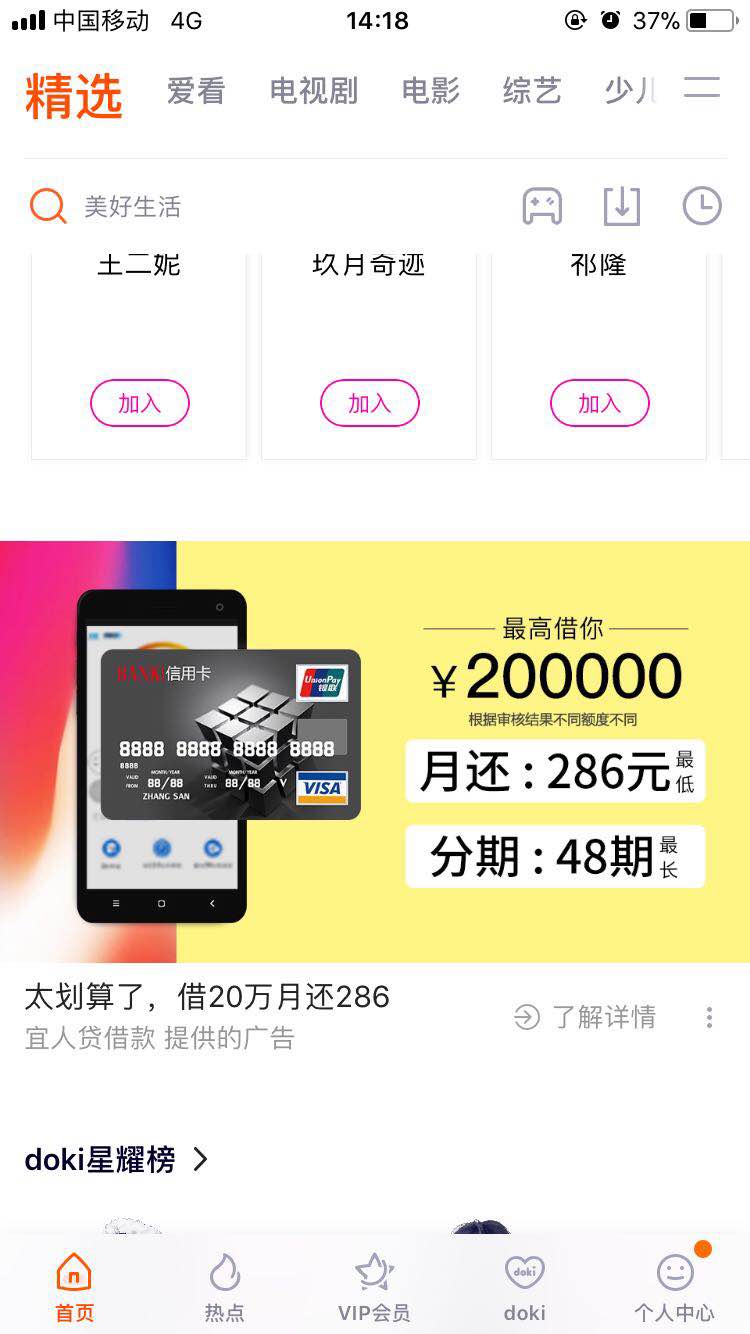This screenshot has width=750, height=1334.
Task: Switch to the 综艺 tab
Action: click(532, 91)
